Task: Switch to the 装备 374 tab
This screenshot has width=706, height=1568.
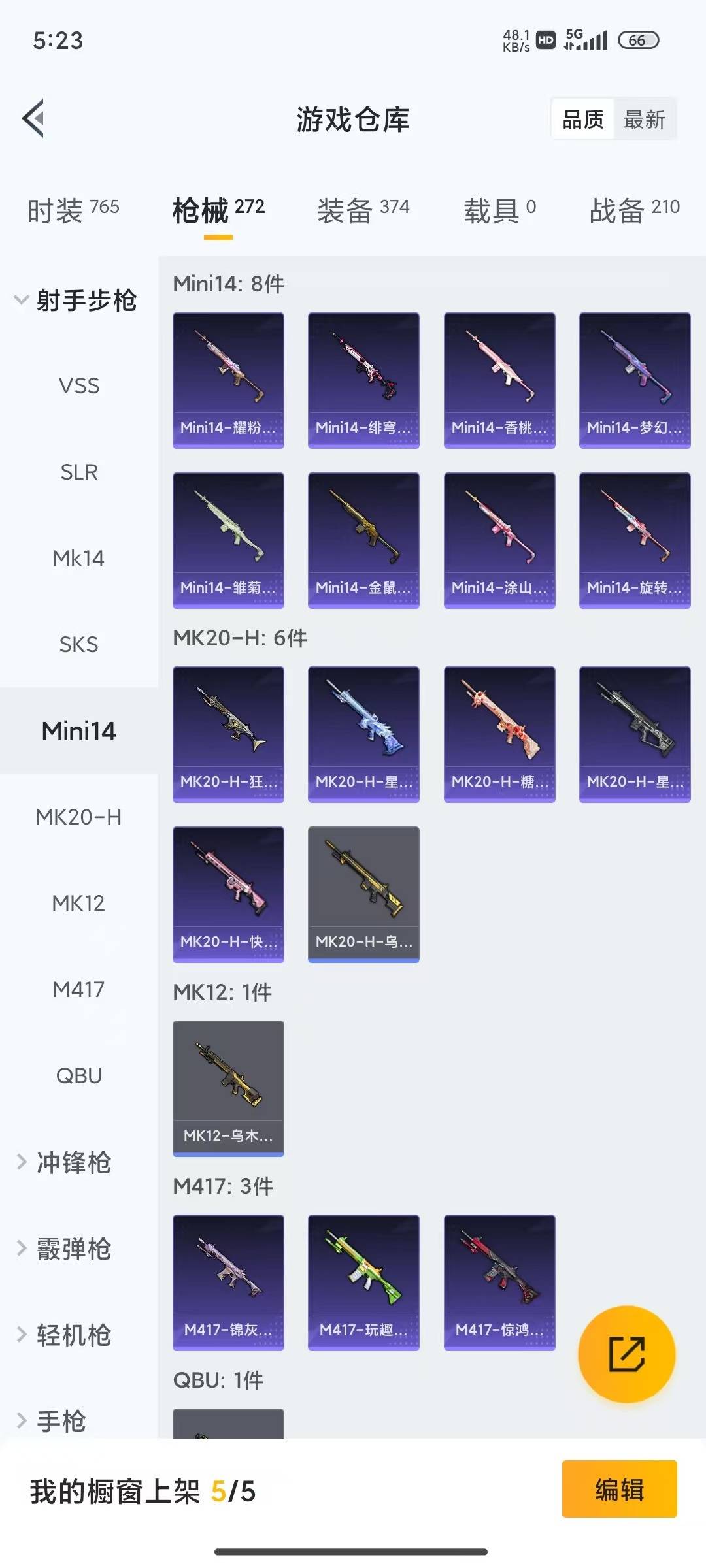Action: pos(363,210)
